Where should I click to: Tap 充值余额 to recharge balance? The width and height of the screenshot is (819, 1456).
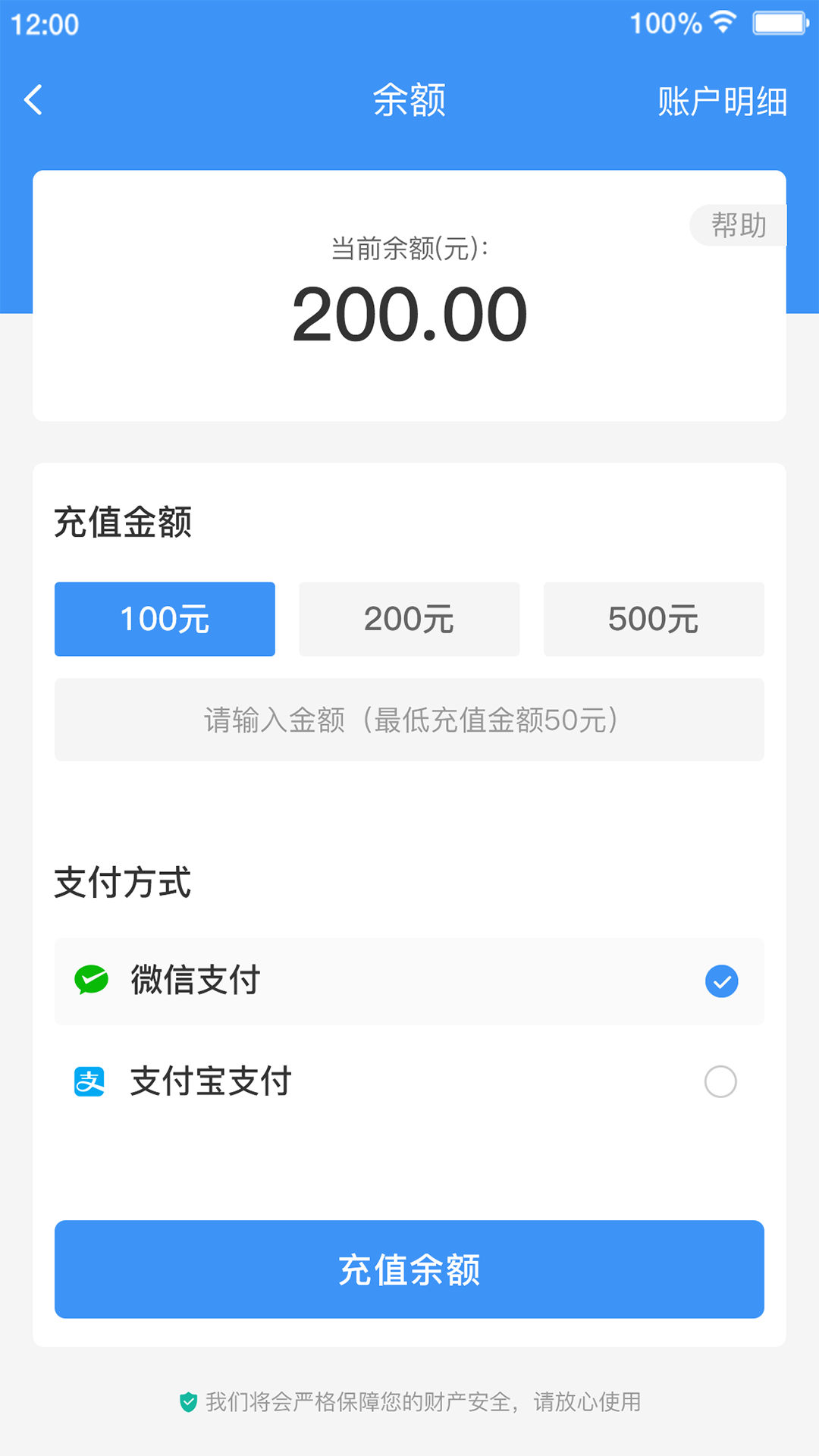point(409,1269)
